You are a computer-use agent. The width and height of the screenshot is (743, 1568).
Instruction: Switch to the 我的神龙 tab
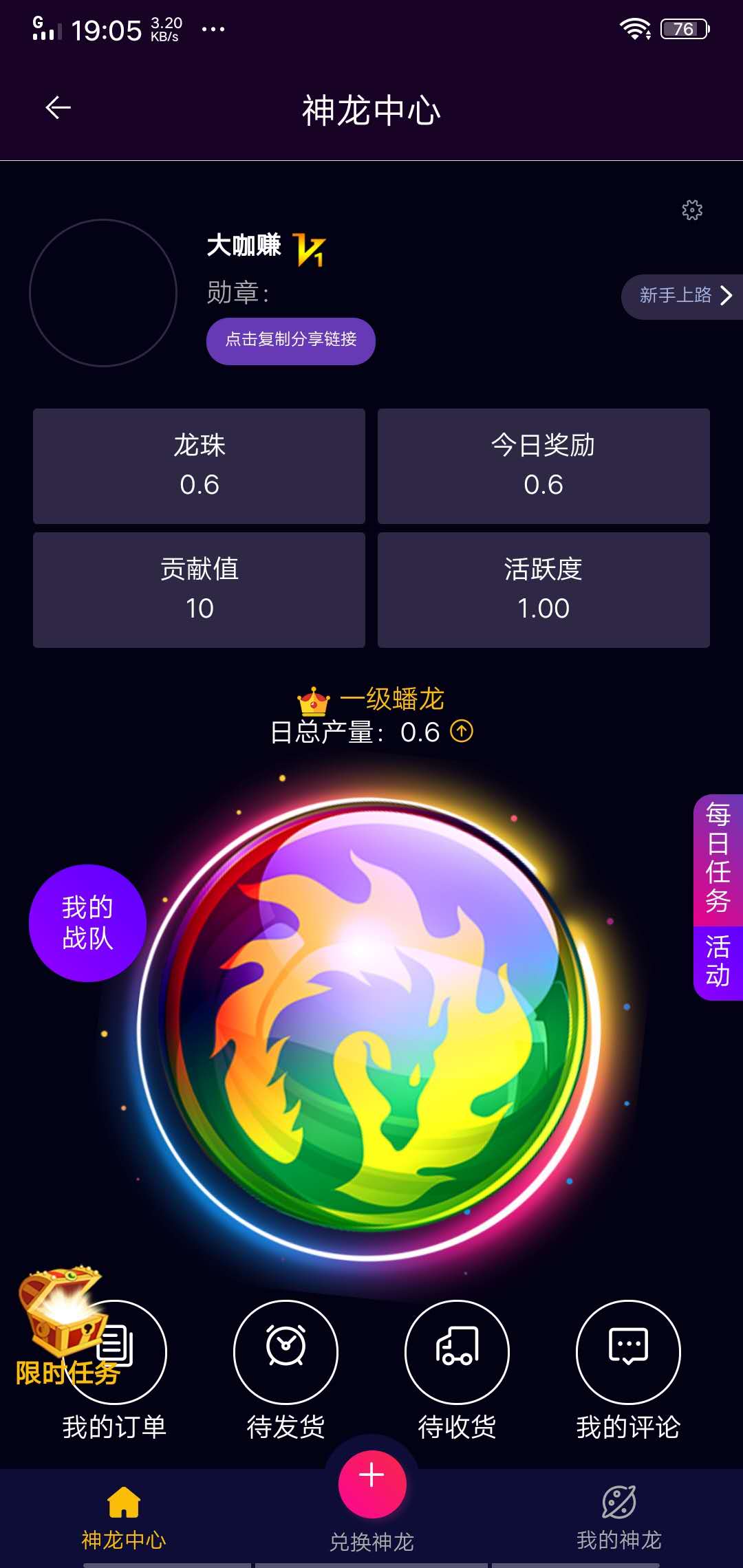pyautogui.click(x=618, y=1520)
